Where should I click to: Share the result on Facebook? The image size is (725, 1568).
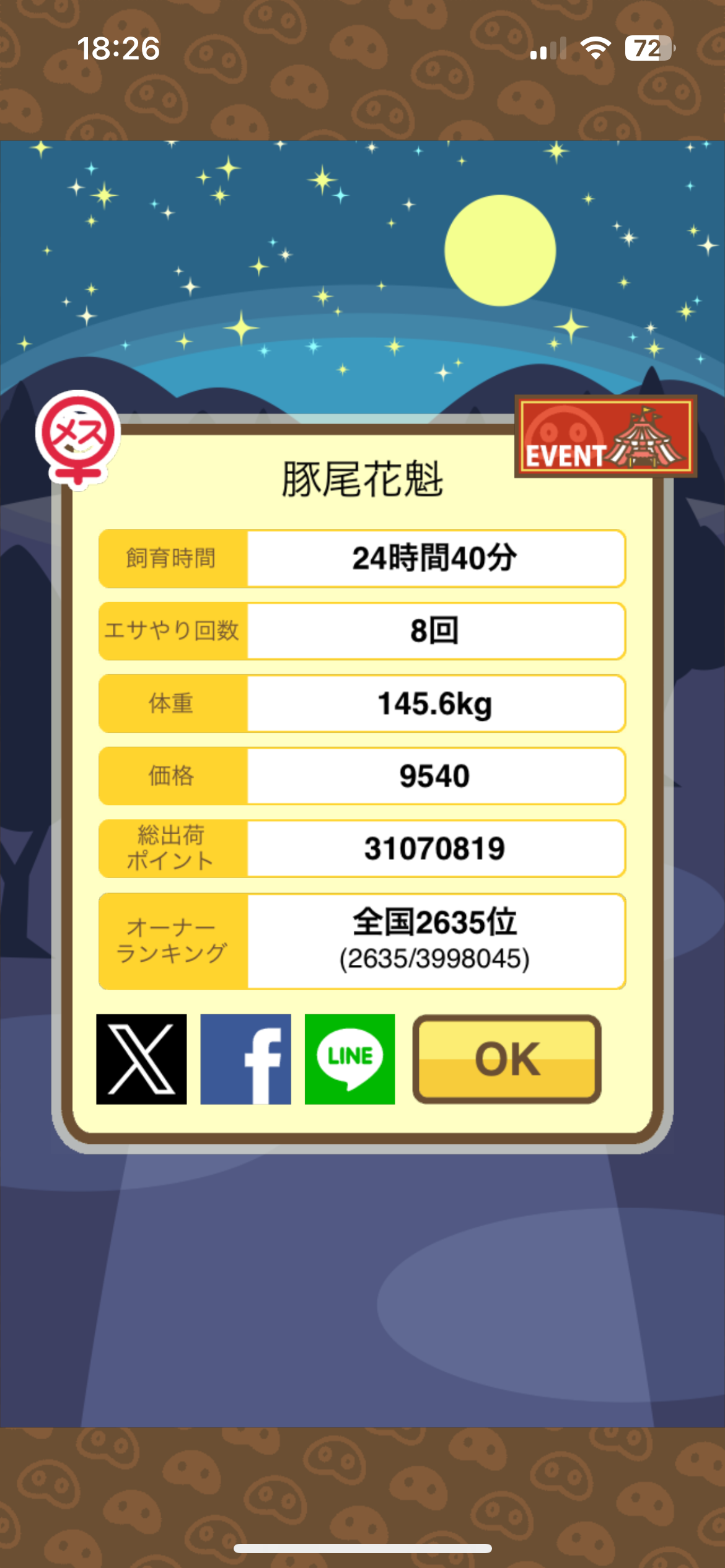[245, 1059]
